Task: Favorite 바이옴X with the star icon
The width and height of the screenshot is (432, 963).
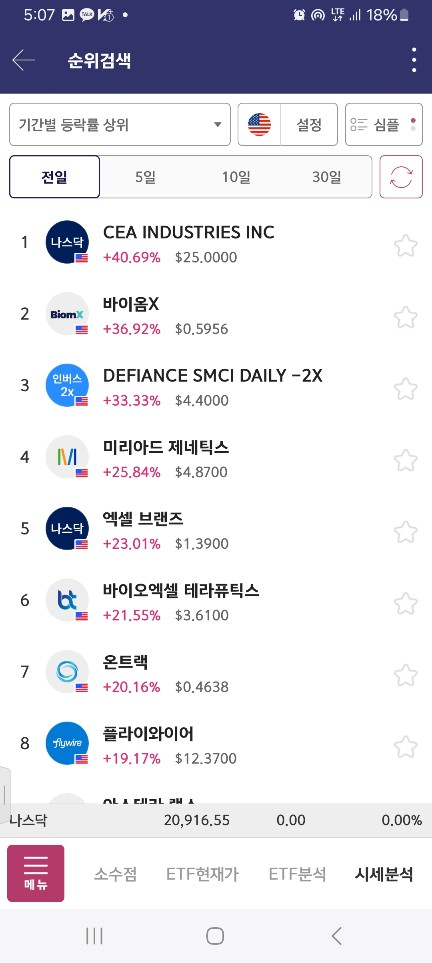Action: (406, 318)
